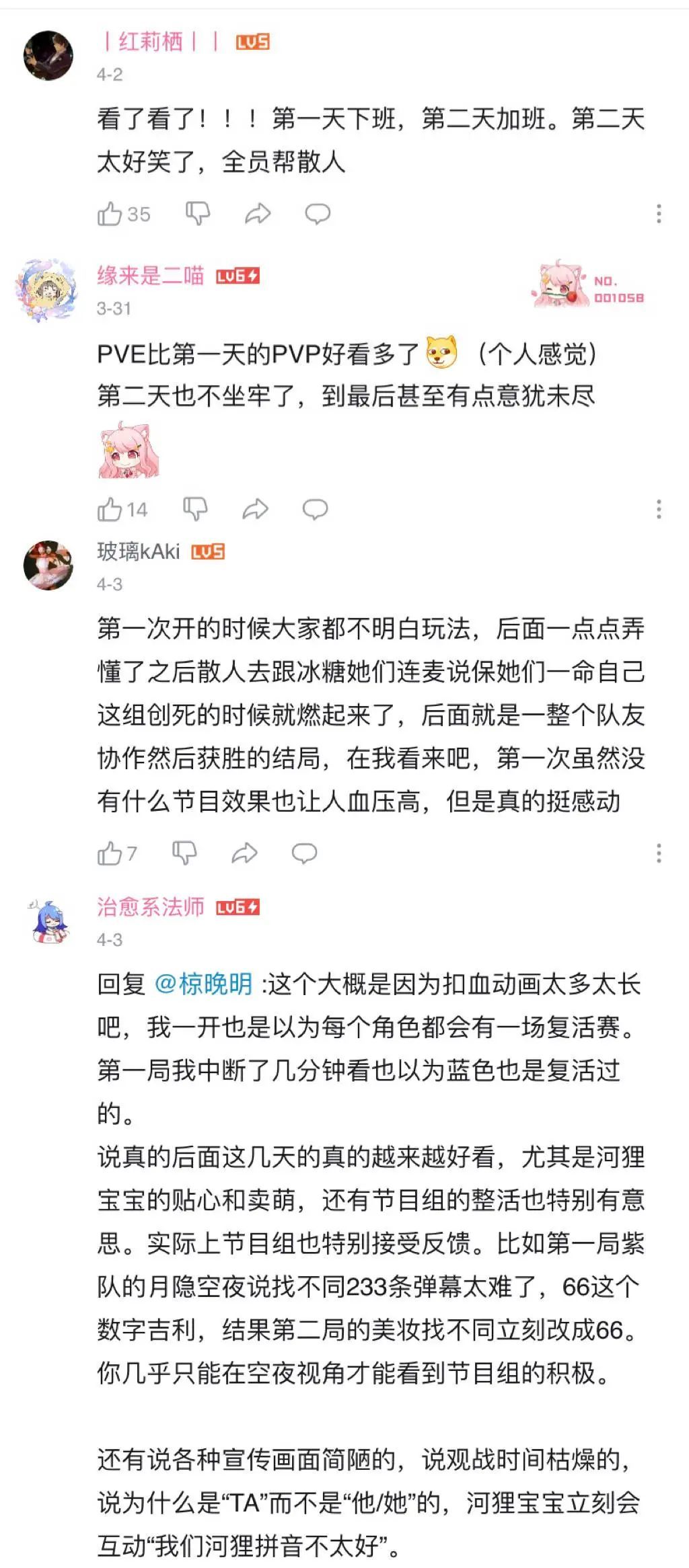Open the @棕晚明 mention link
Screen dimensions: 689x1568
204,984
